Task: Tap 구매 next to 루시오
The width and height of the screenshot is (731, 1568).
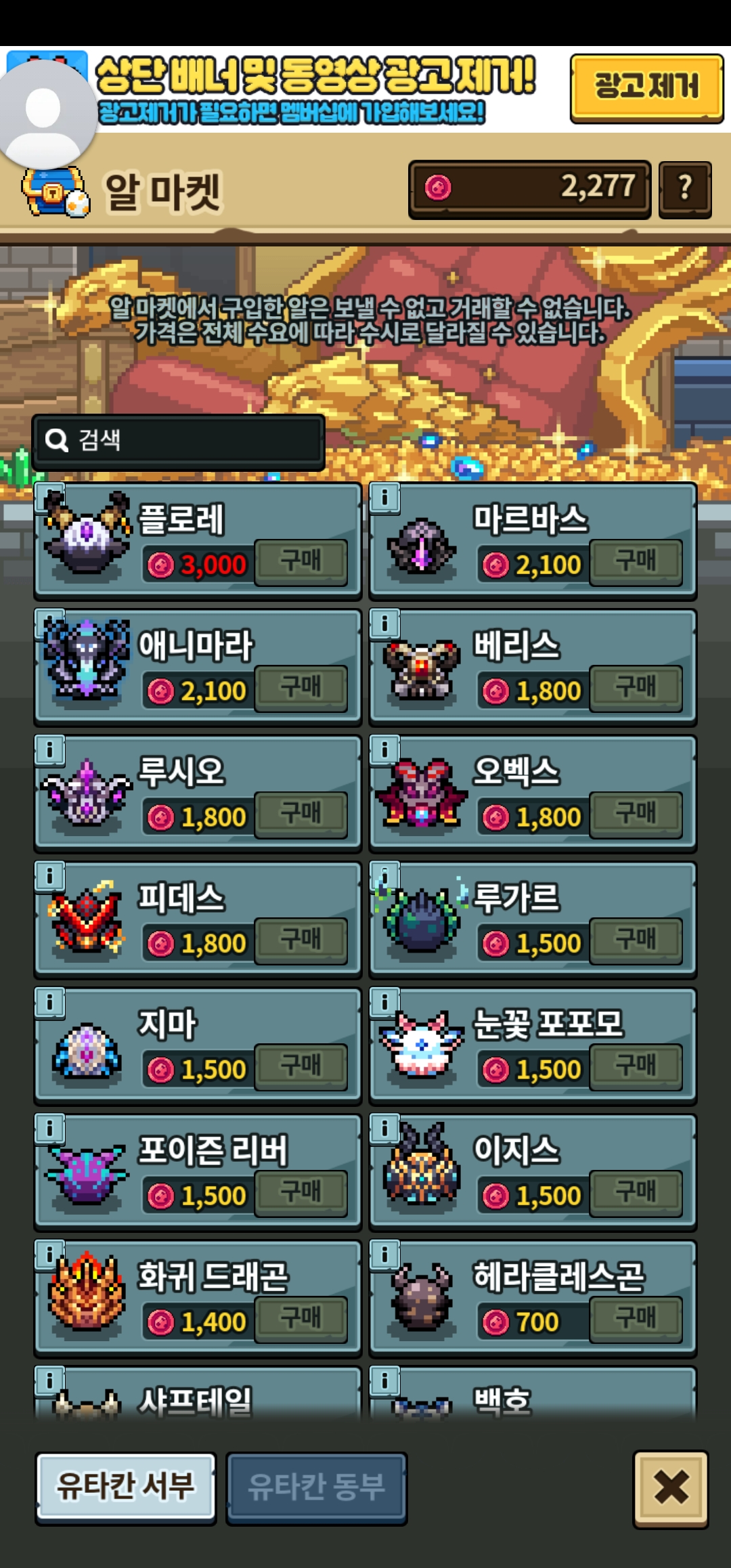Action: 301,814
